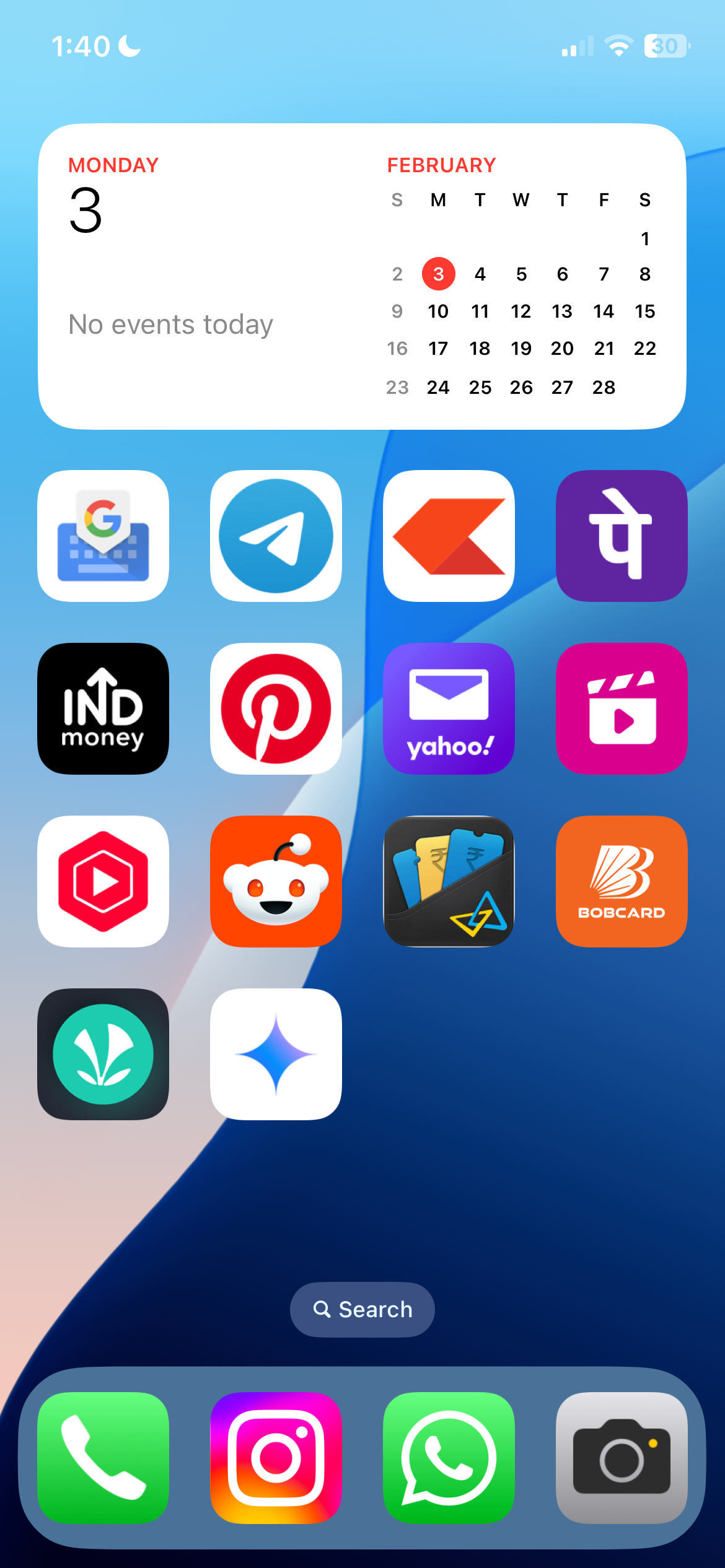Open the PhonePe app
Viewport: 725px width, 1568px height.
point(622,536)
